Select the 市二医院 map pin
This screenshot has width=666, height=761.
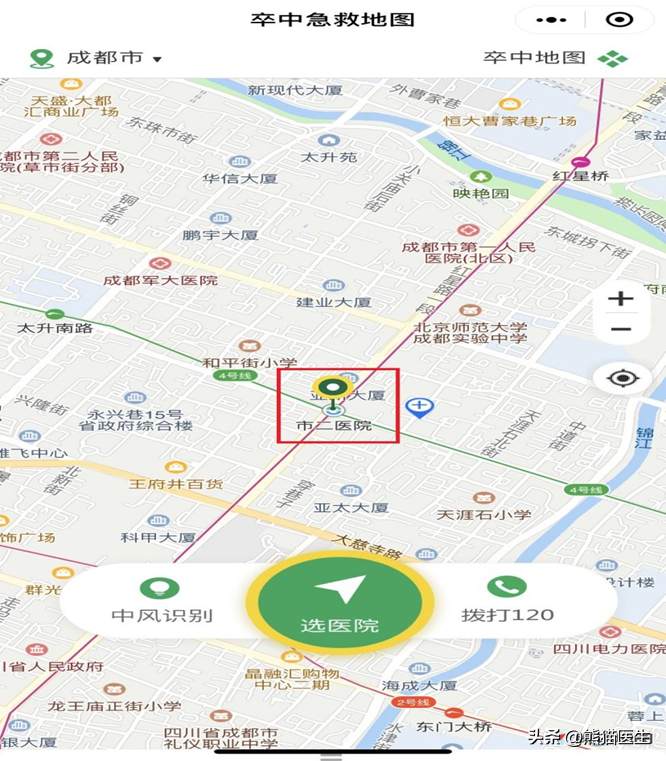[x=333, y=389]
